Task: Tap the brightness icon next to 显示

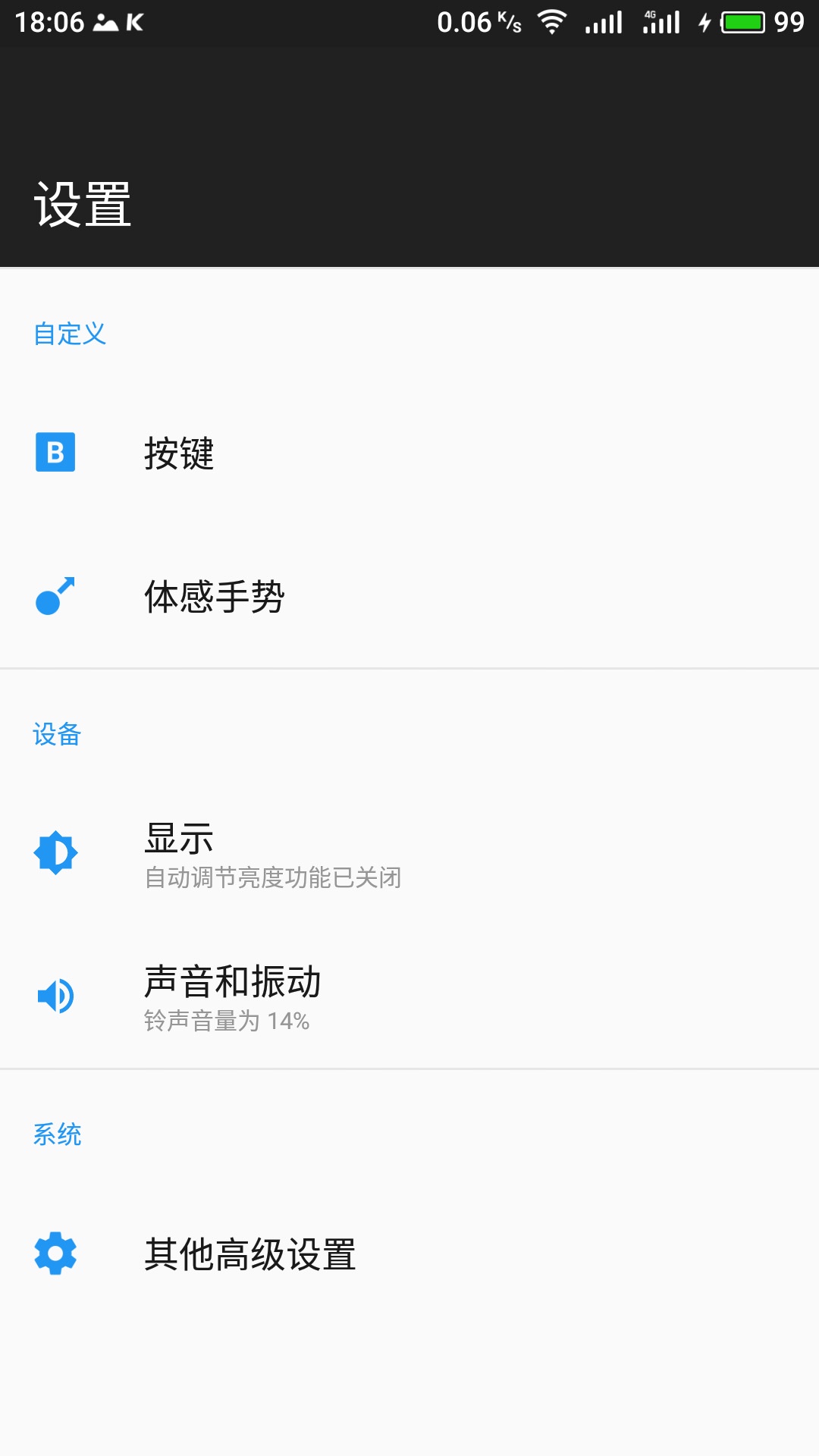Action: coord(55,851)
